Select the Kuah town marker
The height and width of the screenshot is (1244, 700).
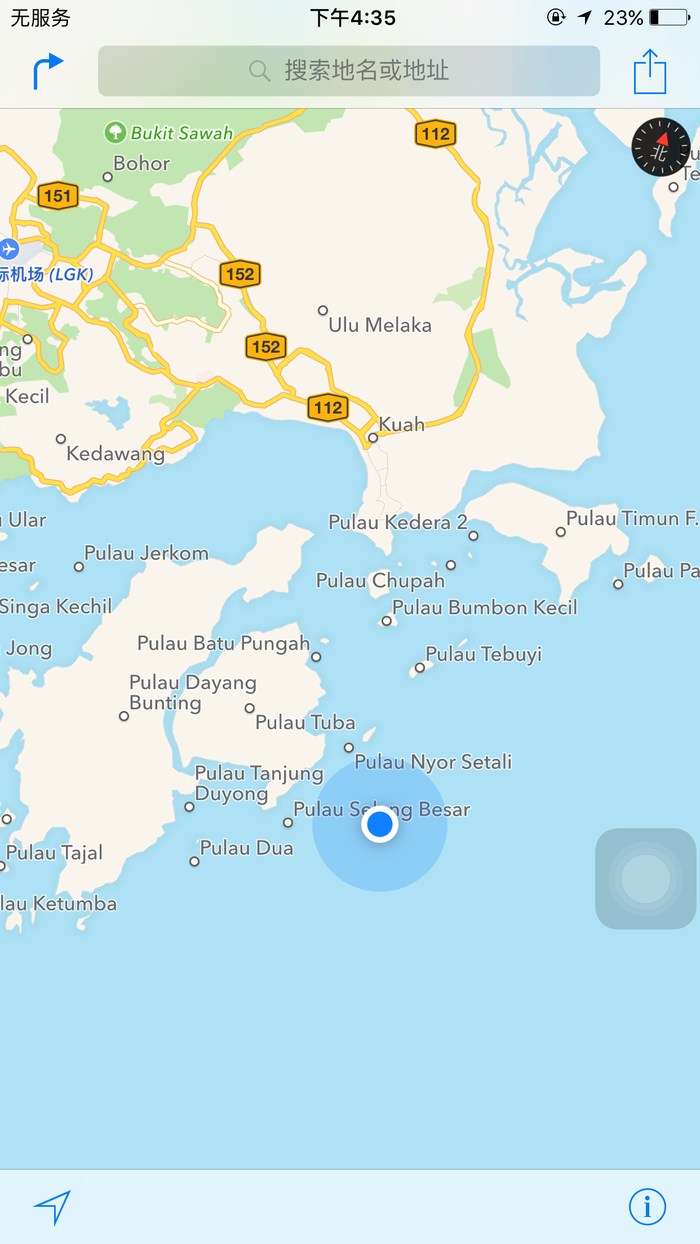(372, 438)
